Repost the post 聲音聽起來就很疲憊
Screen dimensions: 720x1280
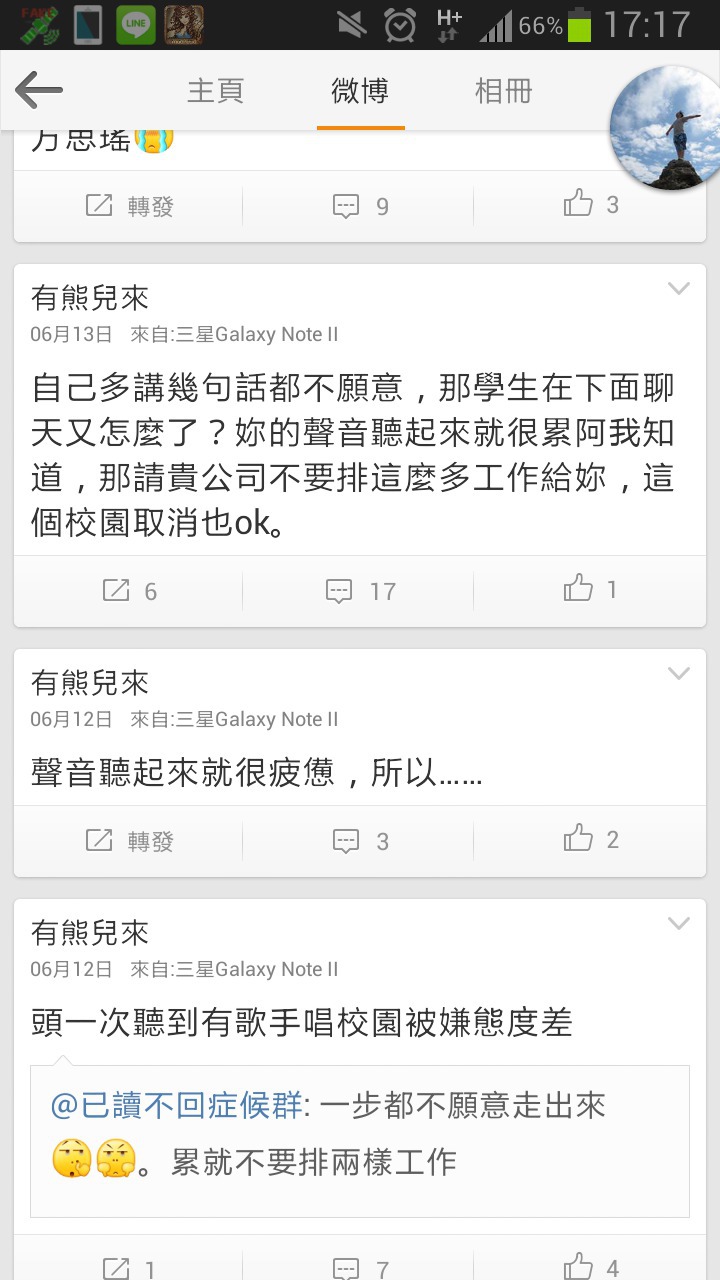point(130,841)
